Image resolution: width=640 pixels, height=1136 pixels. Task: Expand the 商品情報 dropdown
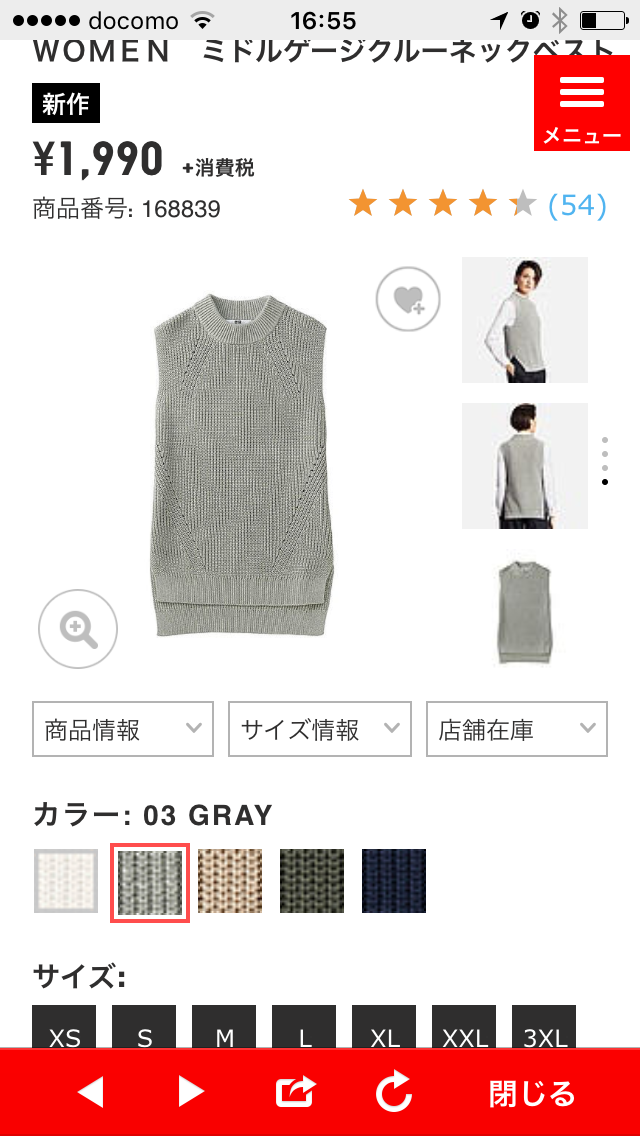tap(123, 729)
